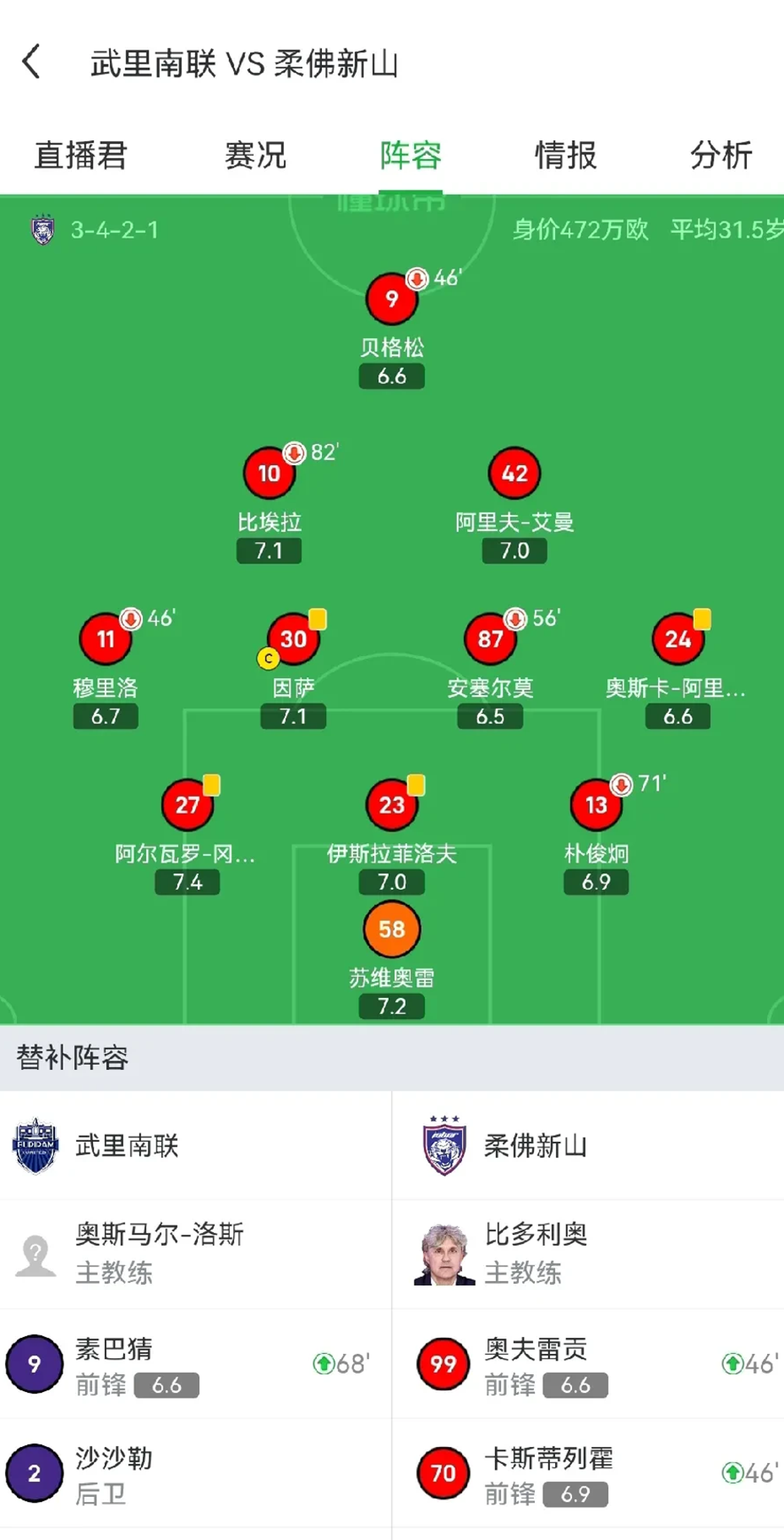Switch to the 直播君 tab

click(80, 155)
